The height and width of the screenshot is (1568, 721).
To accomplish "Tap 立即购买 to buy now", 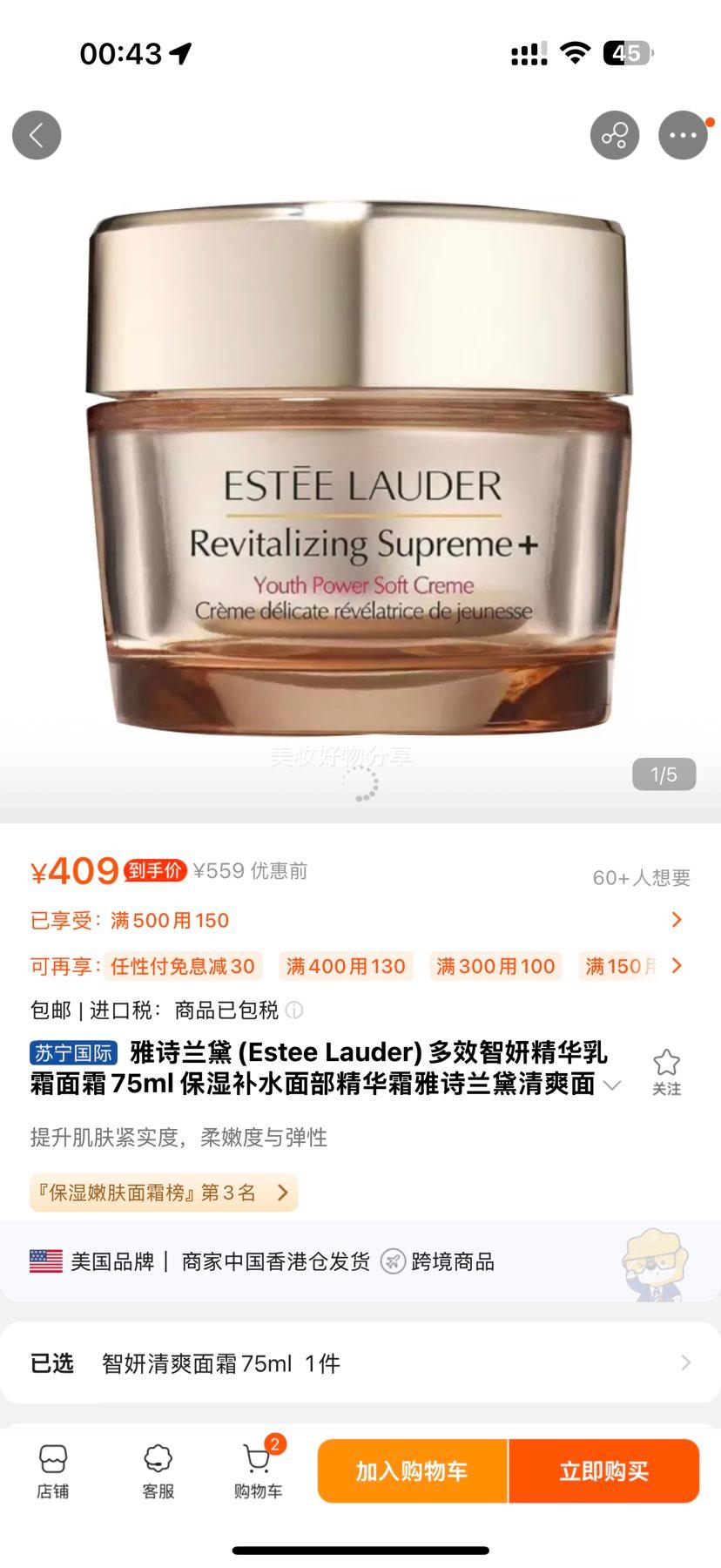I will [x=604, y=1470].
